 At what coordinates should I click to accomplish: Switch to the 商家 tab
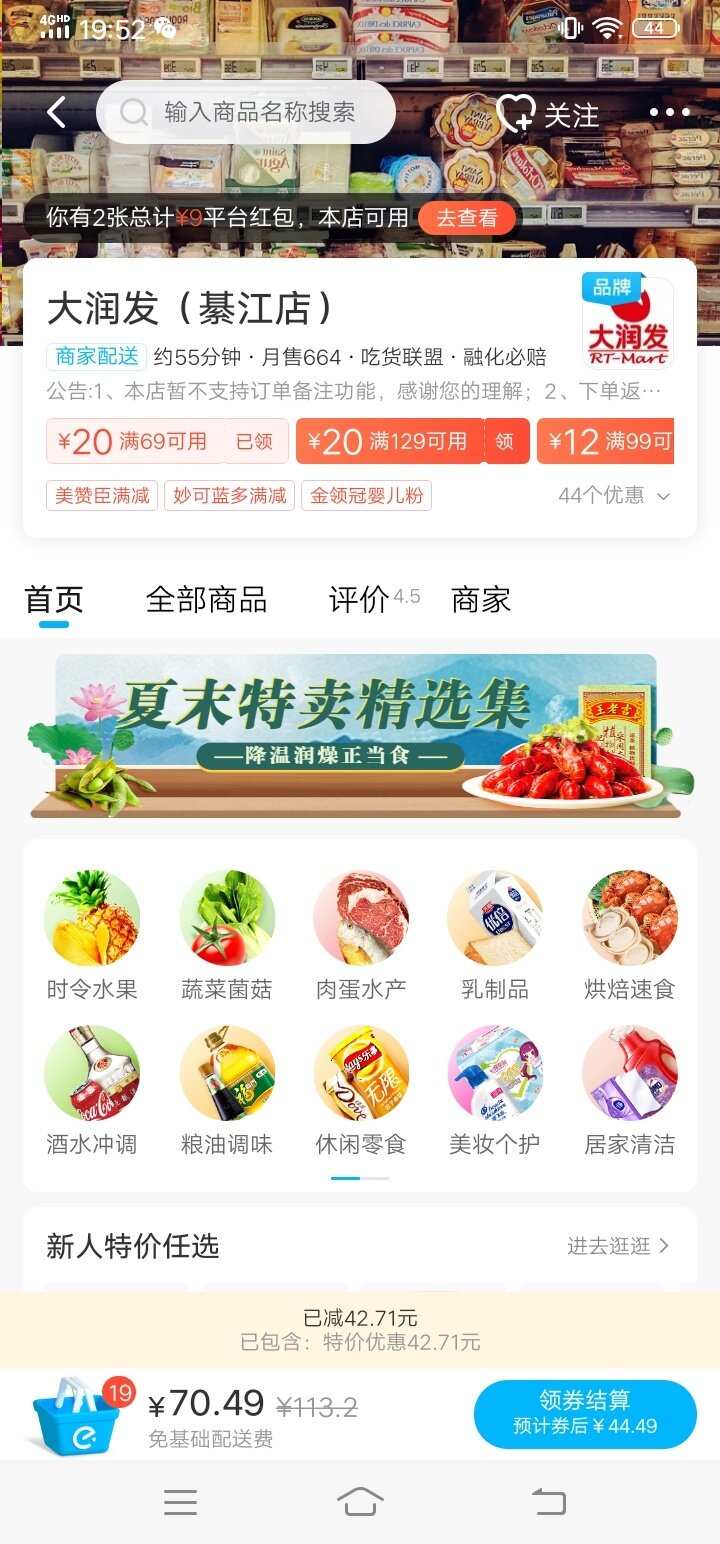point(481,600)
